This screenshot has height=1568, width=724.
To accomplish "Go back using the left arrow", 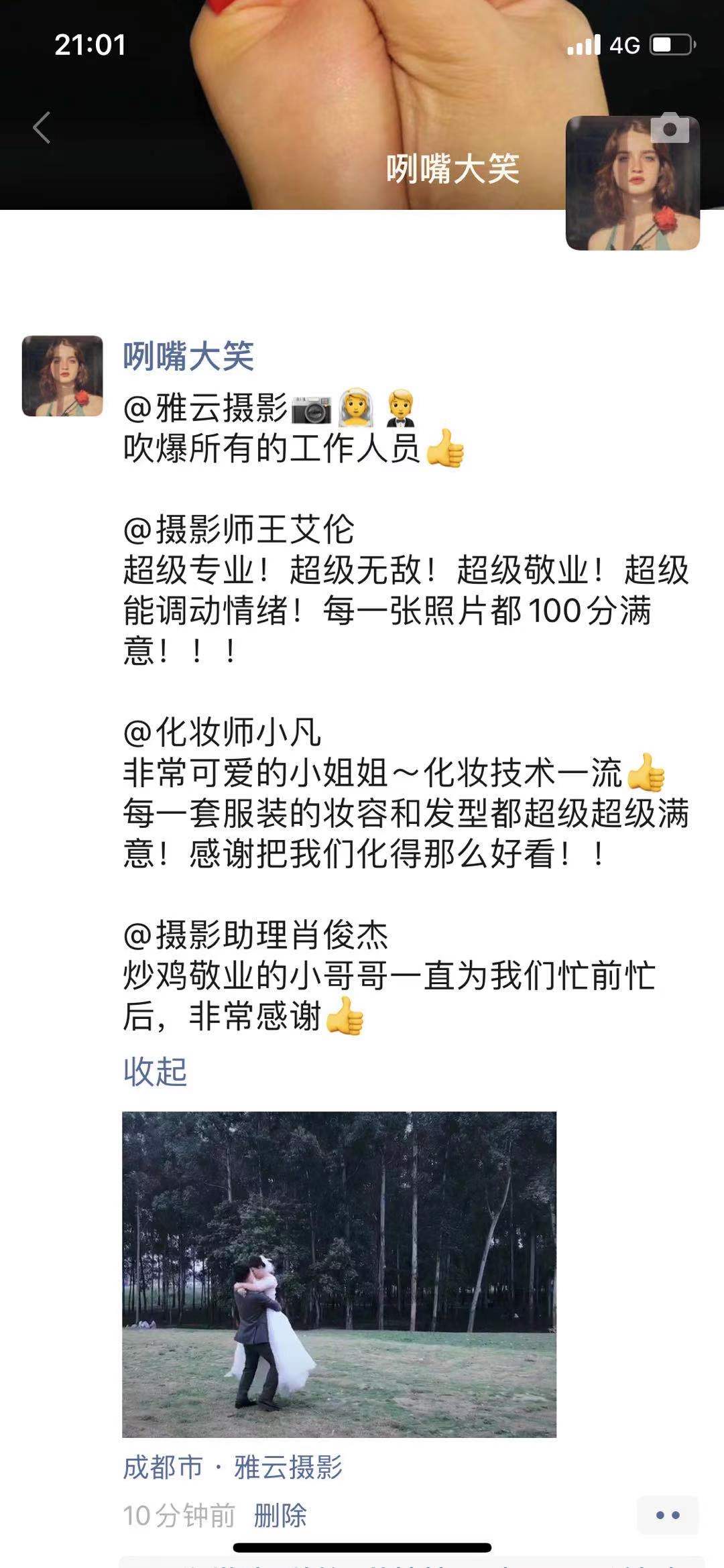I will point(42,127).
